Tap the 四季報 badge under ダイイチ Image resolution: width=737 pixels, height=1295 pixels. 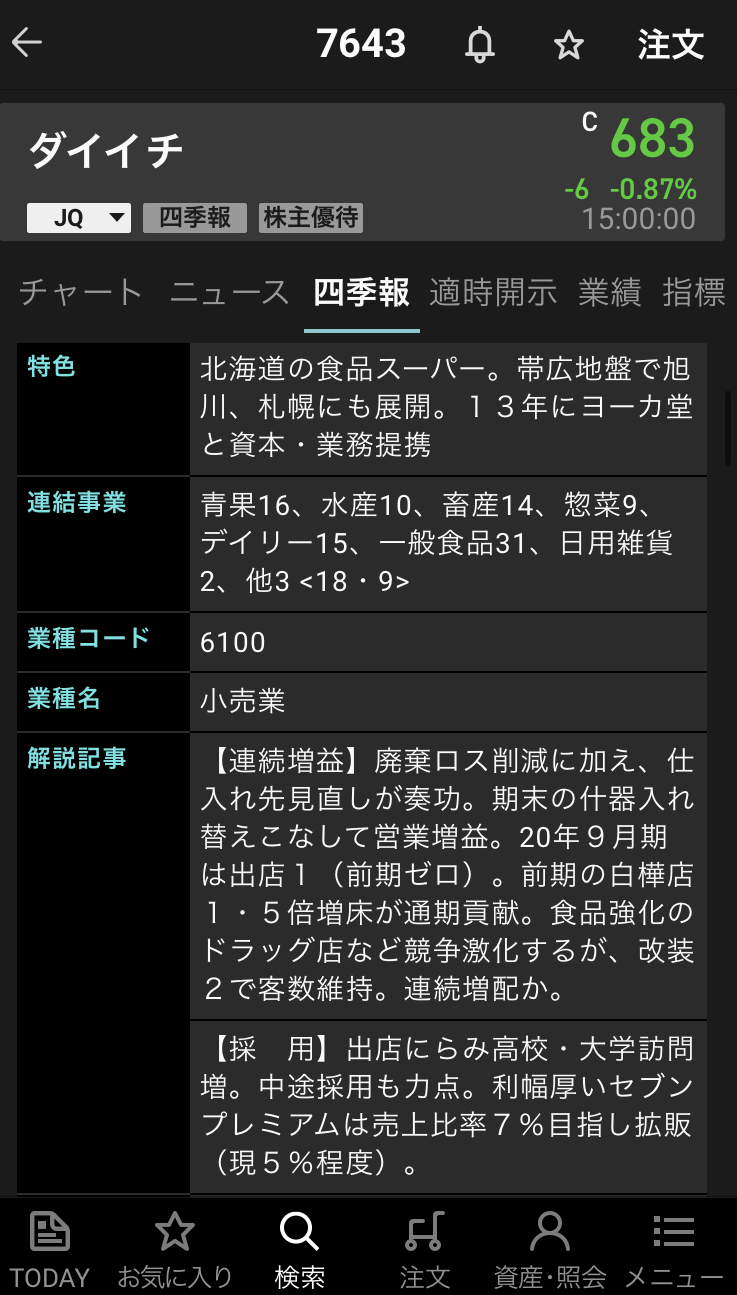click(x=195, y=217)
